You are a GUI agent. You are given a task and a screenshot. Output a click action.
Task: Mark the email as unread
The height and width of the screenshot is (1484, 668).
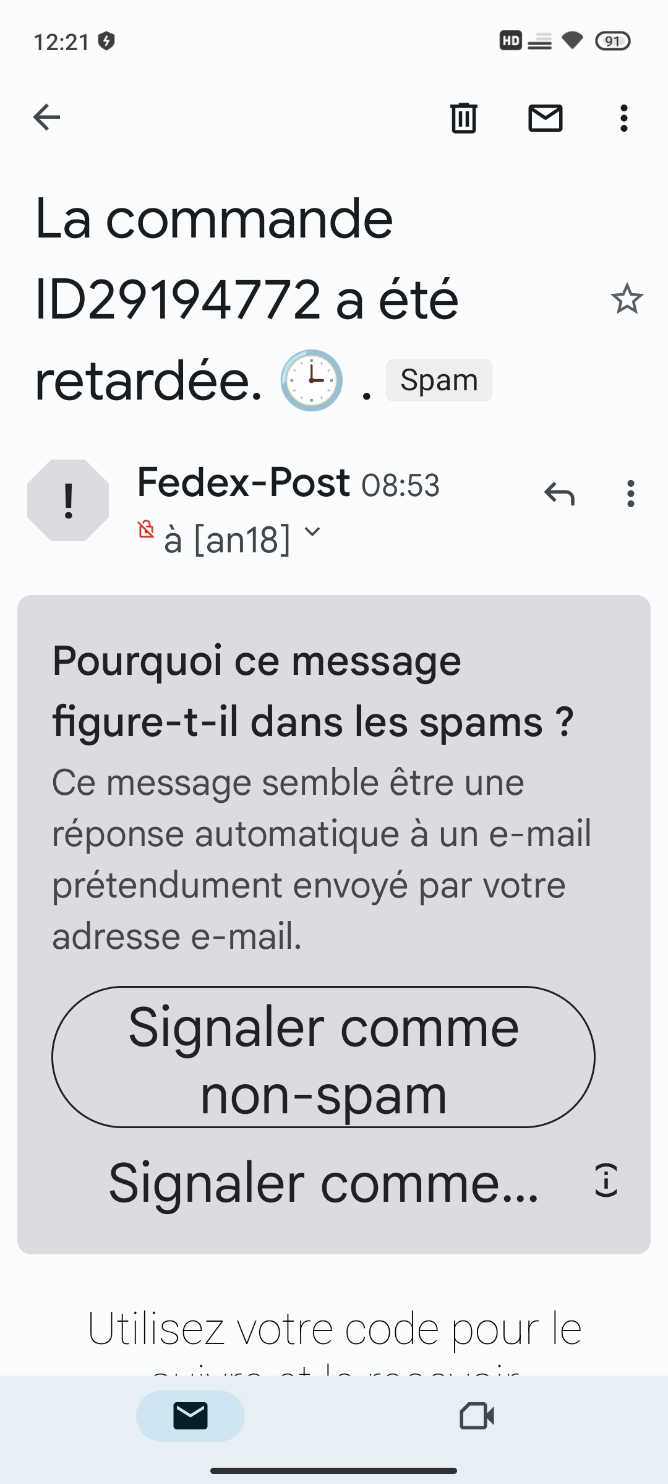coord(545,118)
